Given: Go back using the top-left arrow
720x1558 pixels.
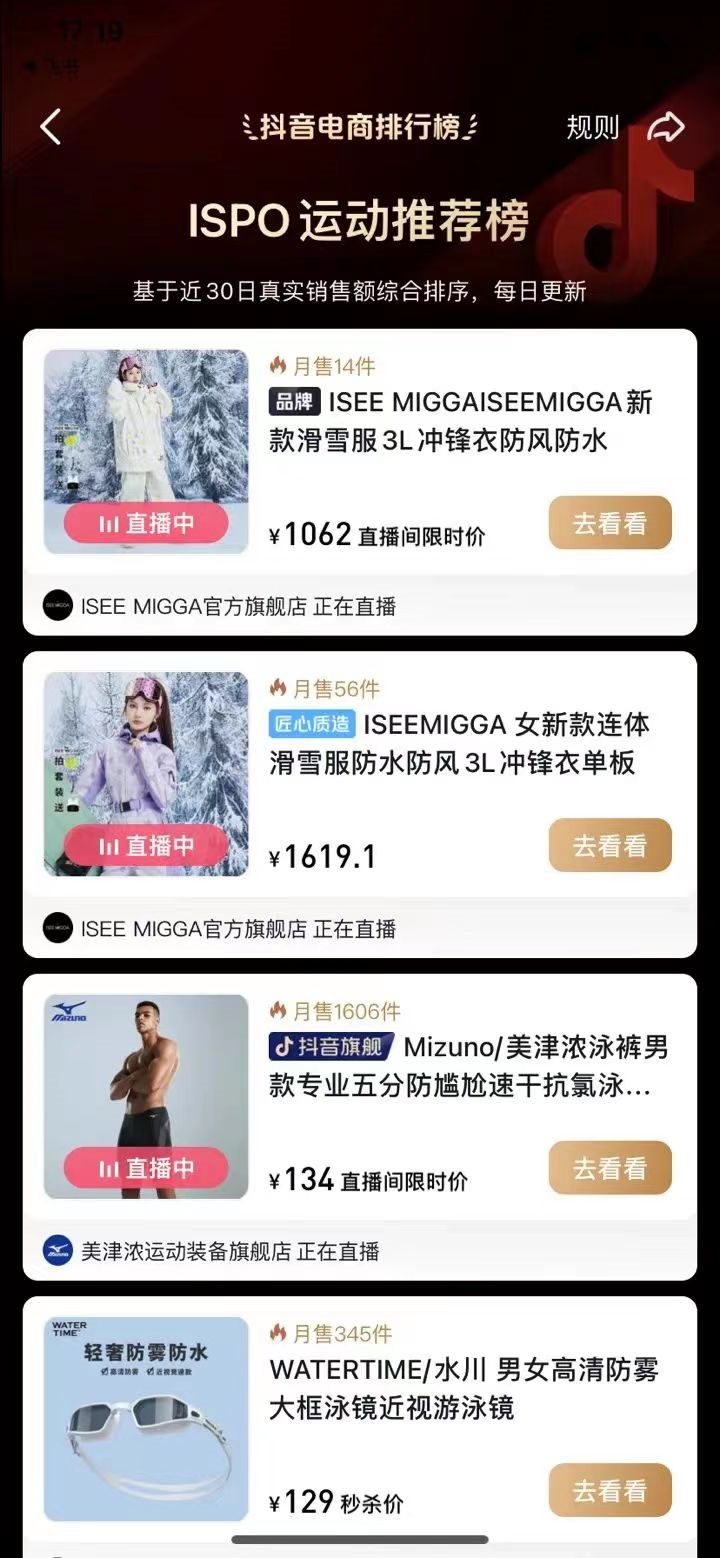Looking at the screenshot, I should (51, 127).
